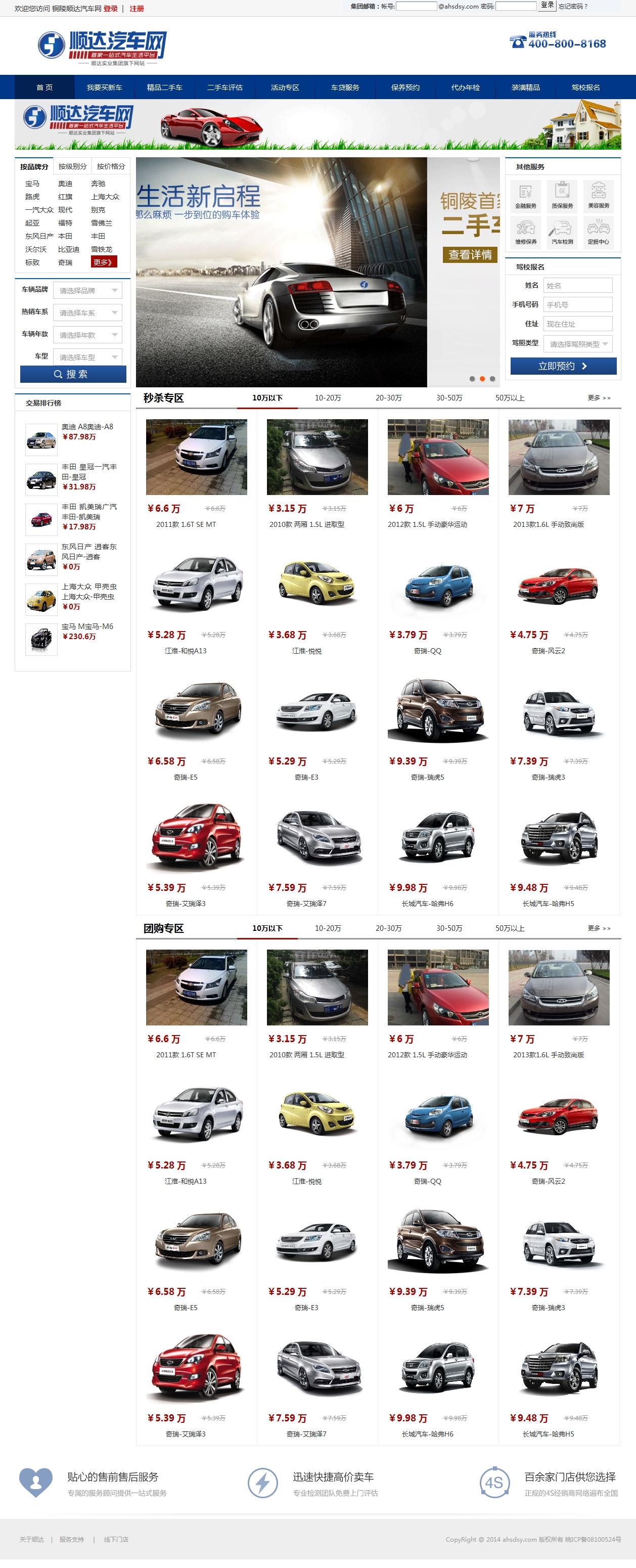
Task: Tap the 立即预约 button
Action: tap(562, 366)
